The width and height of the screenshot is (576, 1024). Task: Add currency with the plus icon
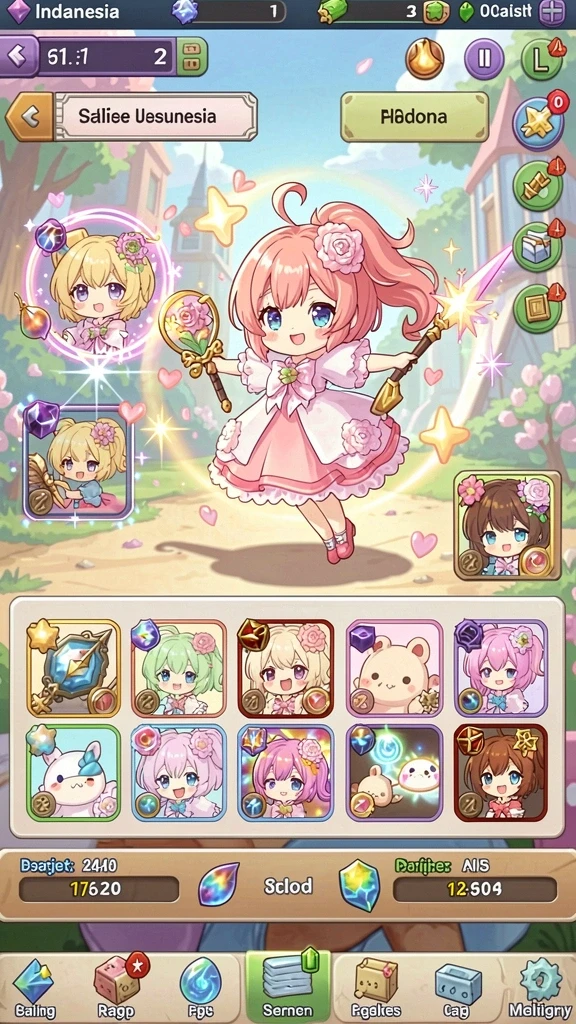click(552, 12)
